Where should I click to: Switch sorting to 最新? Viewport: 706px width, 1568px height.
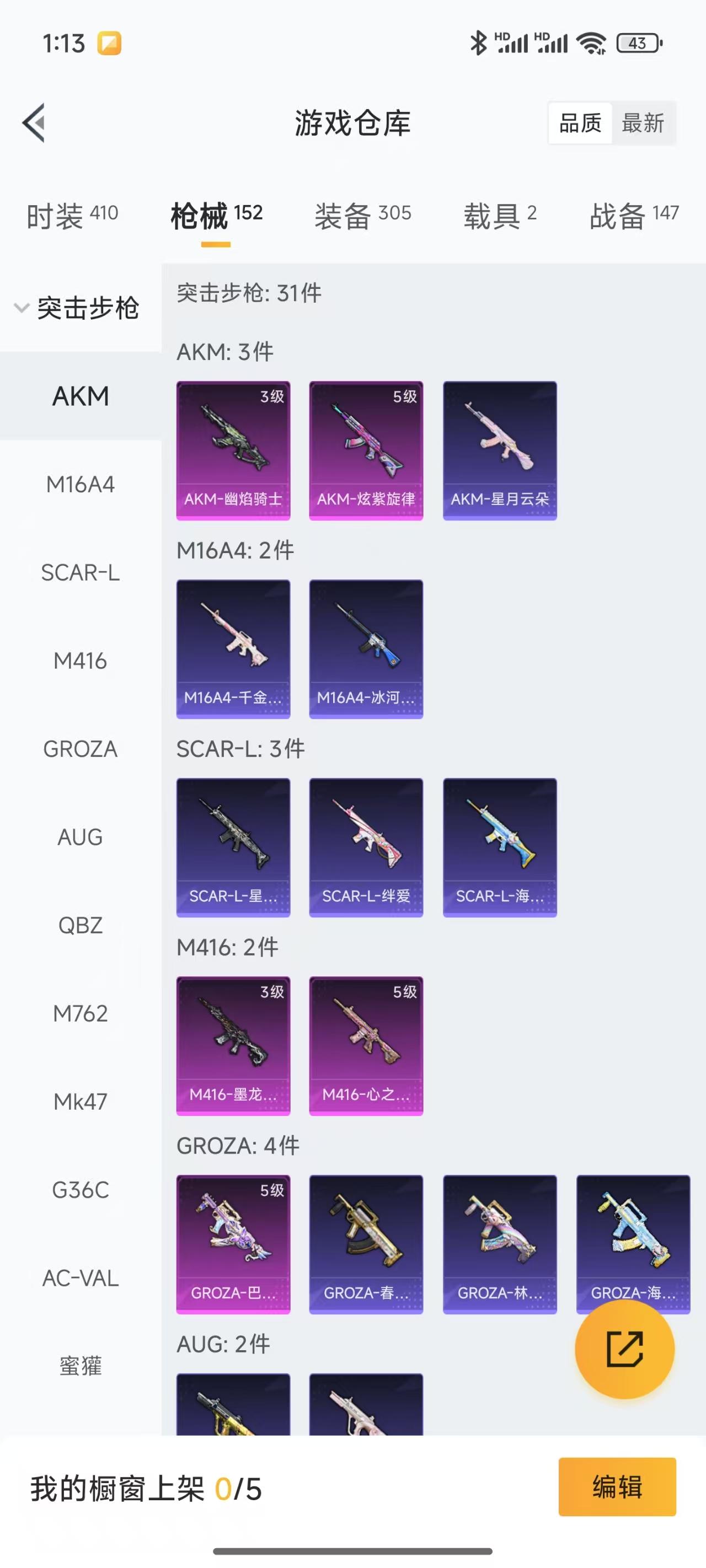[x=643, y=123]
